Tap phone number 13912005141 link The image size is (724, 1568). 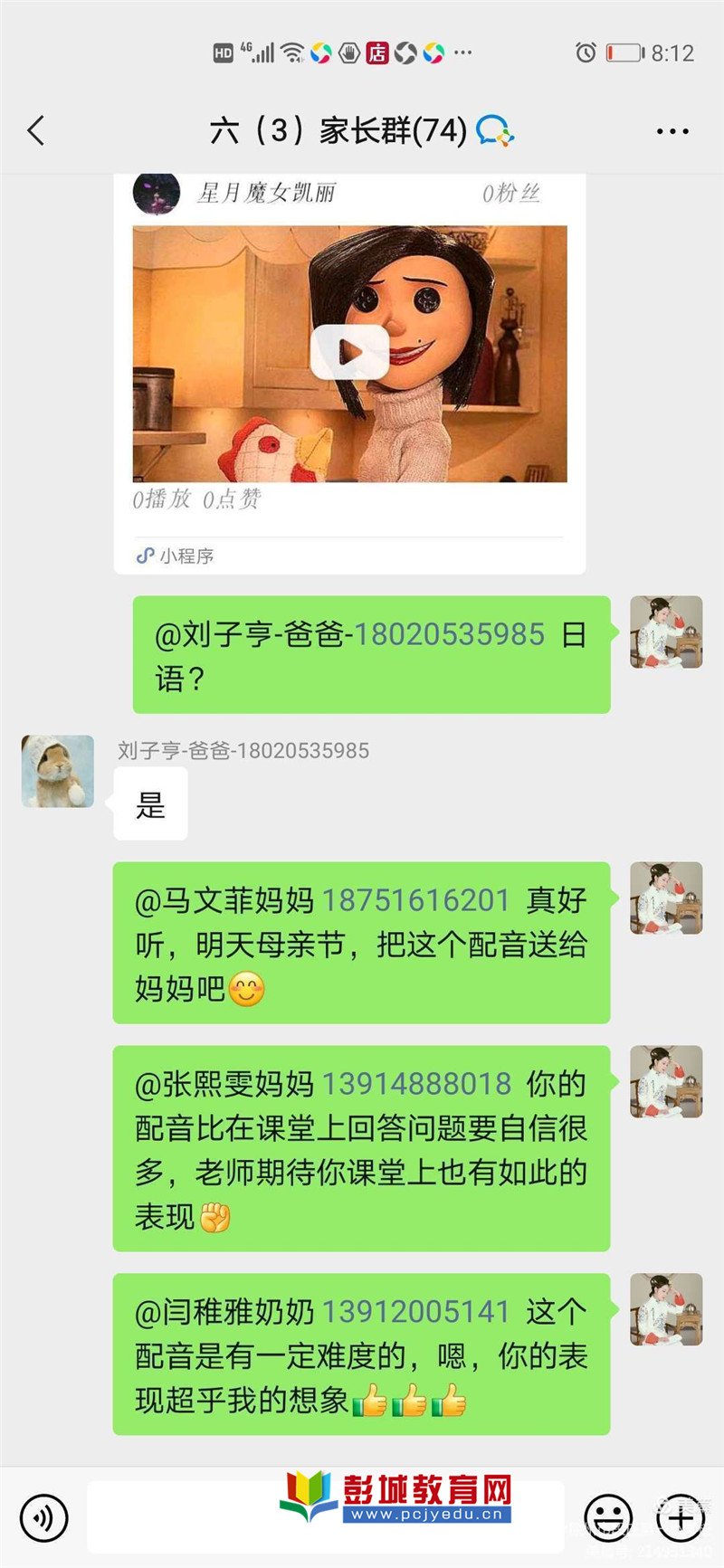(416, 1312)
